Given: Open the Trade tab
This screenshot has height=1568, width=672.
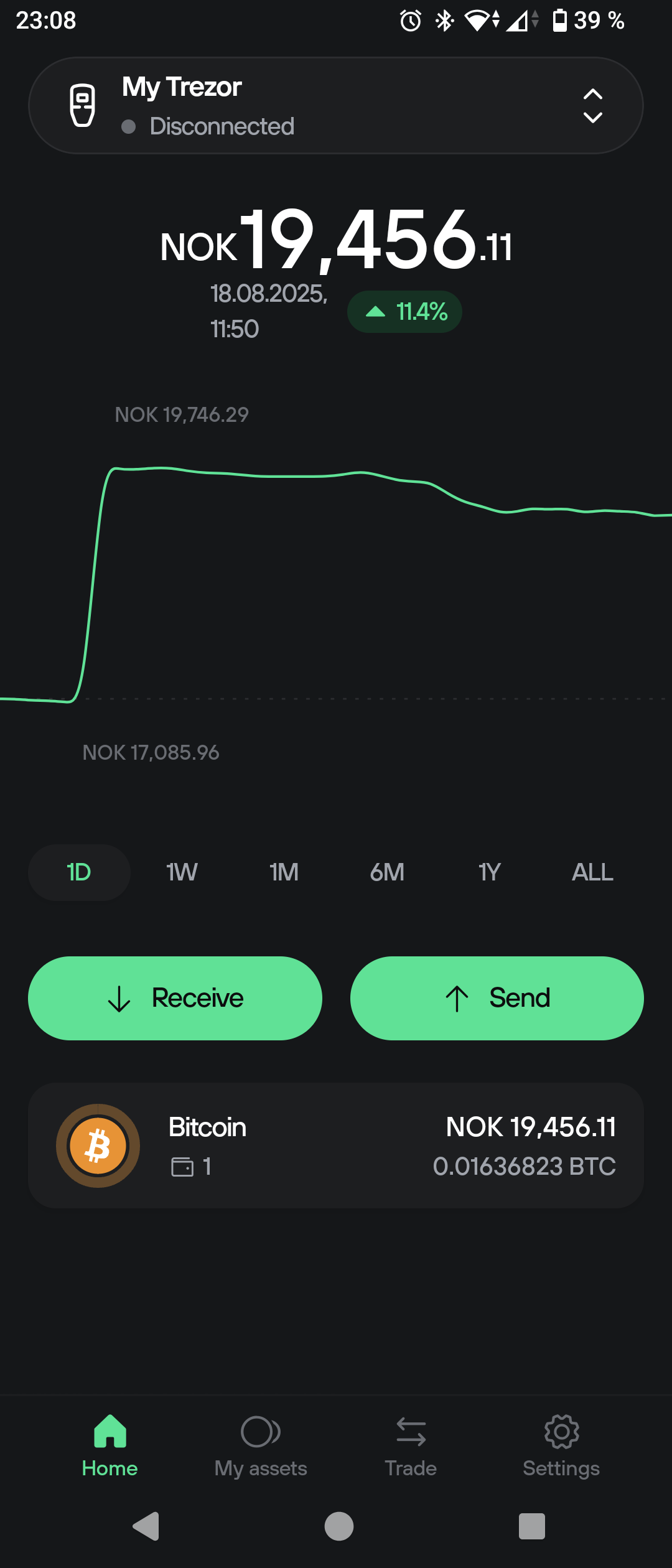Looking at the screenshot, I should pyautogui.click(x=411, y=1446).
